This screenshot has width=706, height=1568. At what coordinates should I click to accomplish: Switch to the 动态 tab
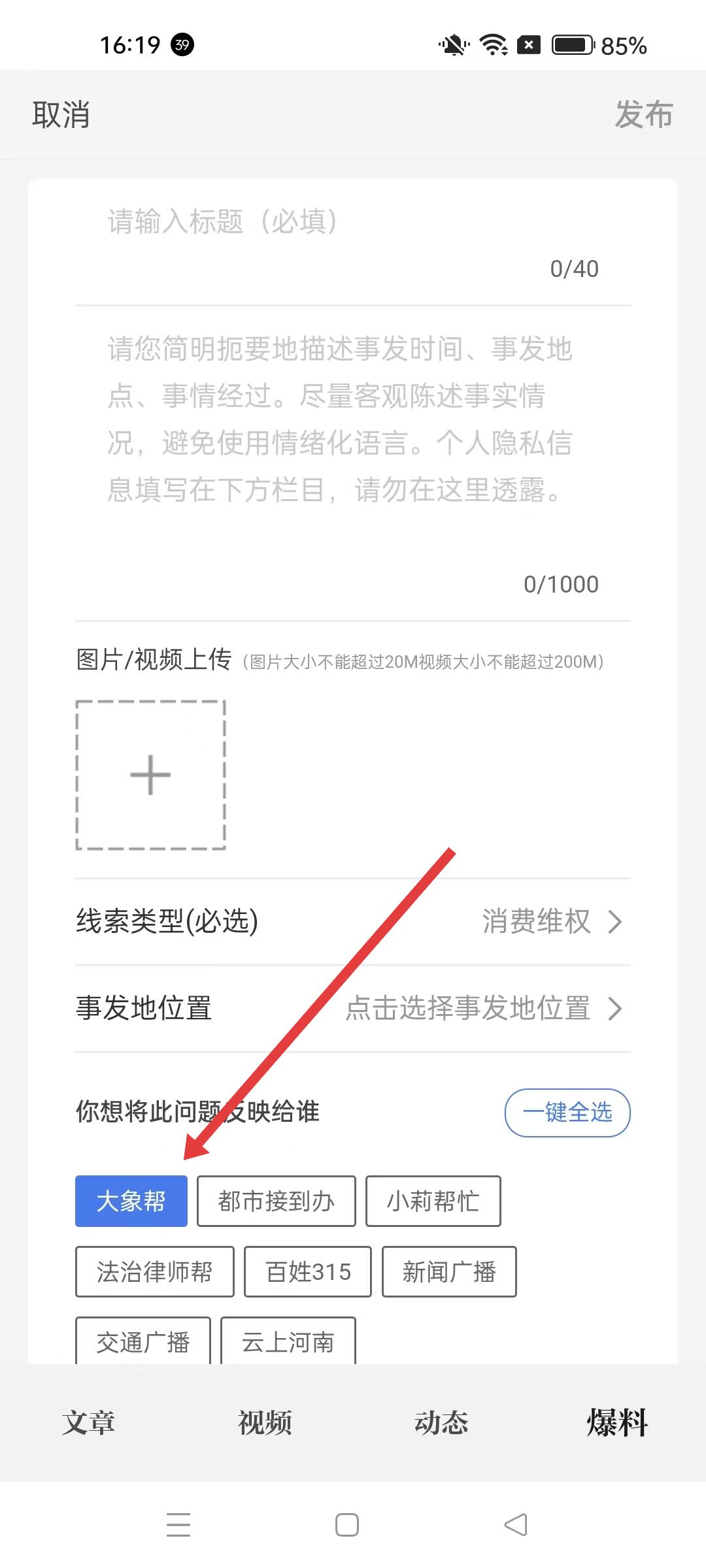(441, 1423)
